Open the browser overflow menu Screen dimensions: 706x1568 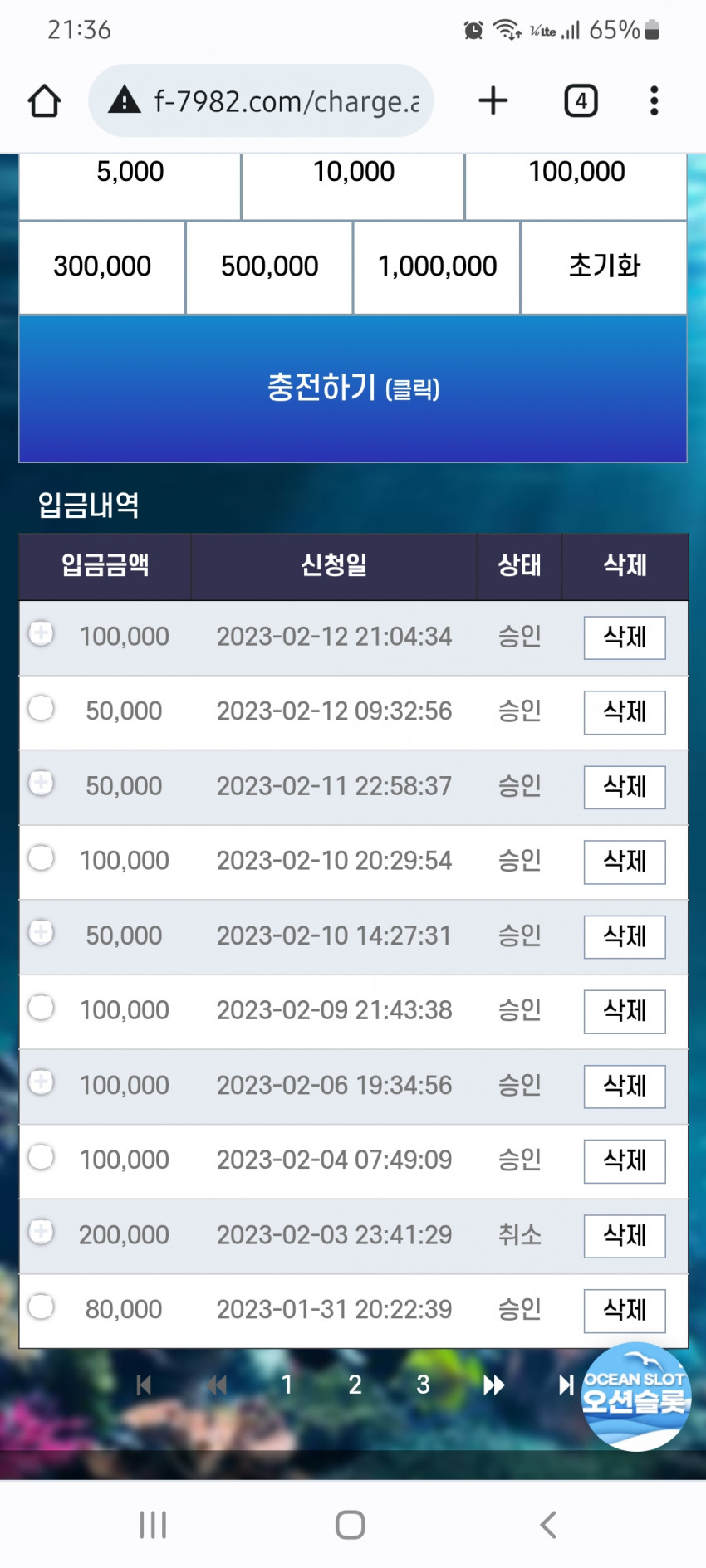pos(655,100)
